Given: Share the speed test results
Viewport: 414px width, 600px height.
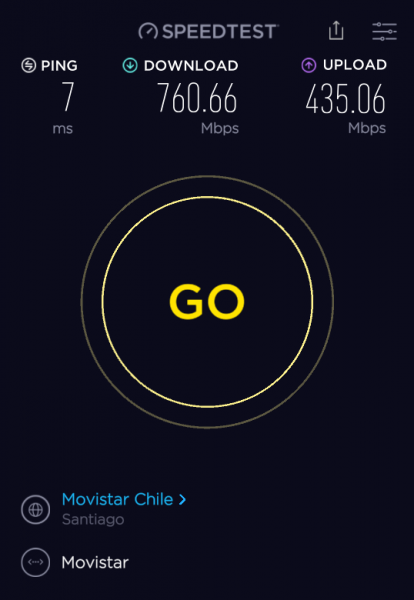Looking at the screenshot, I should pos(336,31).
